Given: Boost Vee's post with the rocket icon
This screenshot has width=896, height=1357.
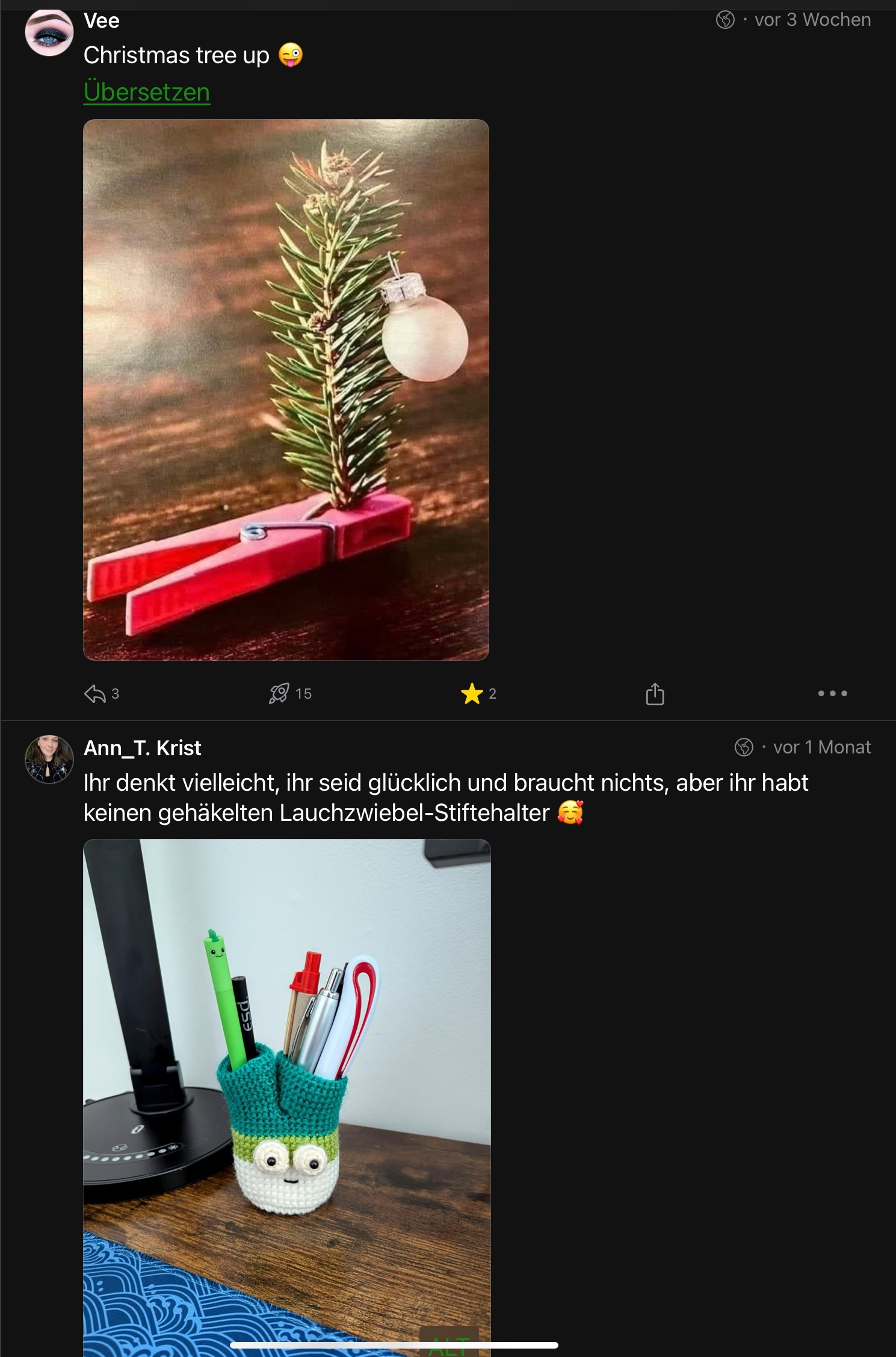Looking at the screenshot, I should coord(279,694).
